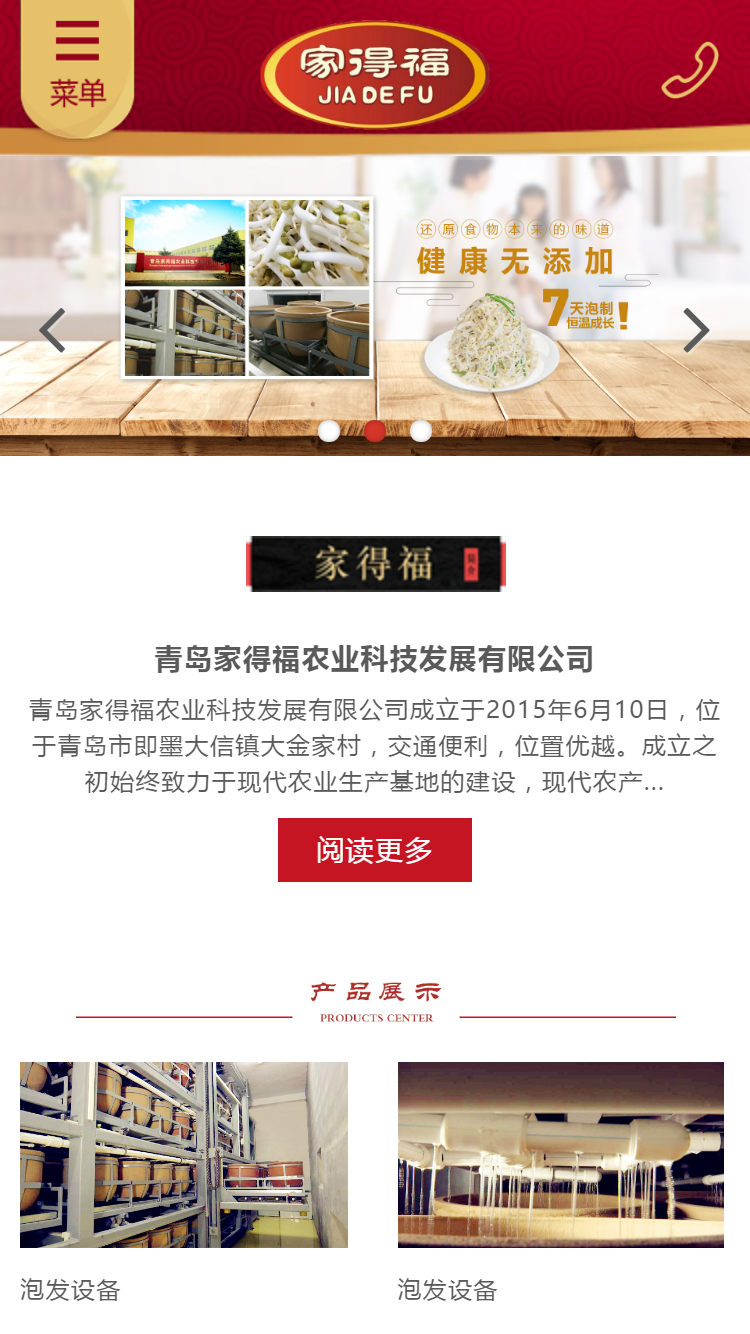The width and height of the screenshot is (750, 1334).
Task: Select the first carousel indicator dot
Action: coord(331,431)
